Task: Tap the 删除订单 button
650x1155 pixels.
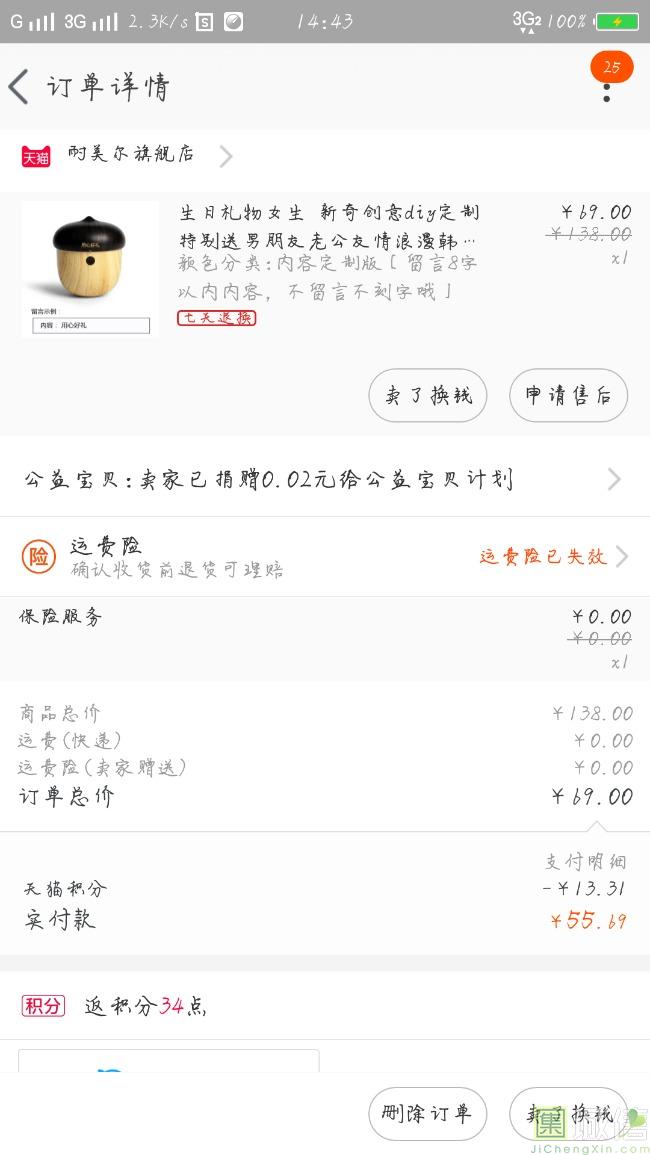Action: [x=428, y=1114]
